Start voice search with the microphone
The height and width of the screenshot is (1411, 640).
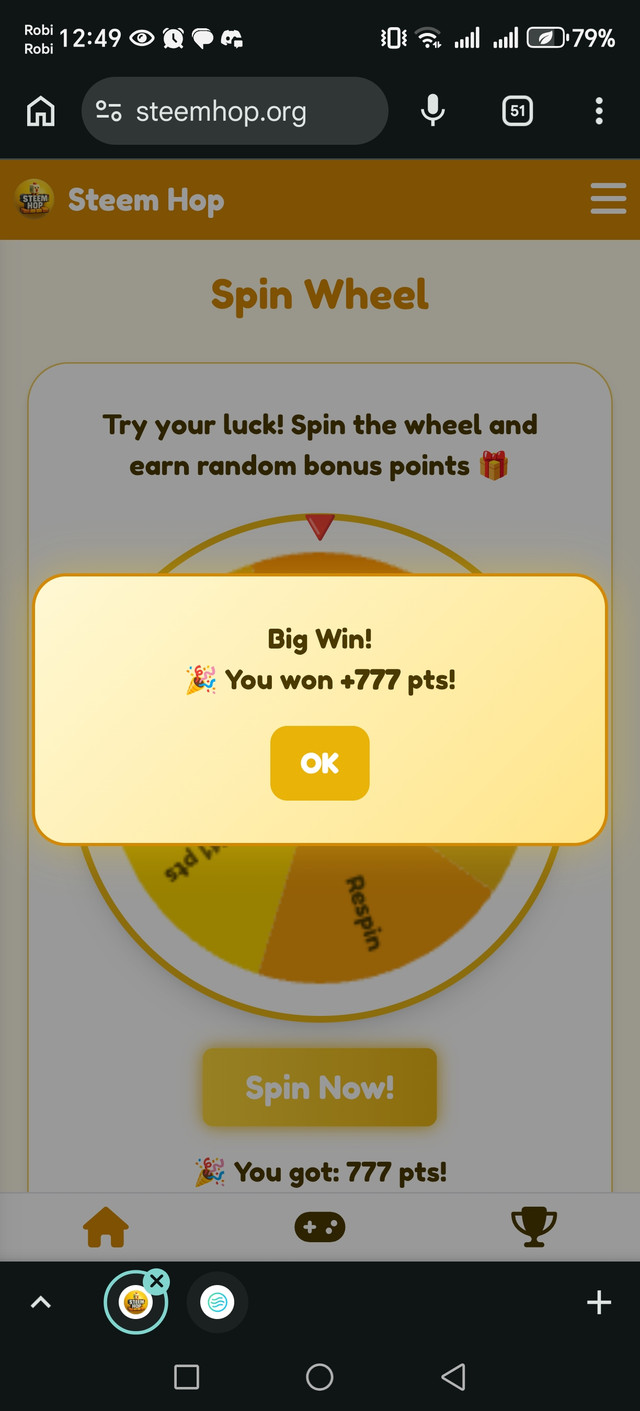click(432, 112)
